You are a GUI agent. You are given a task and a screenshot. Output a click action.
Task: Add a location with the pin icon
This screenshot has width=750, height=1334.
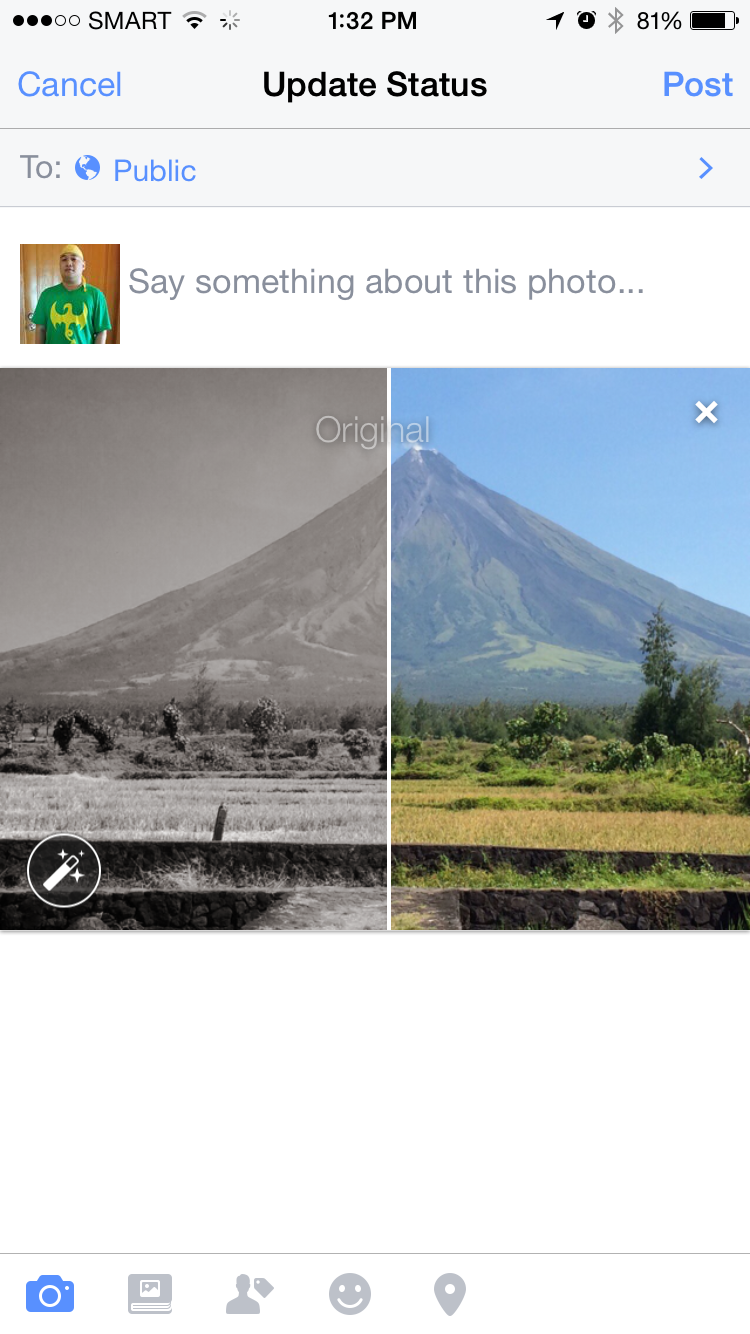(x=450, y=1295)
